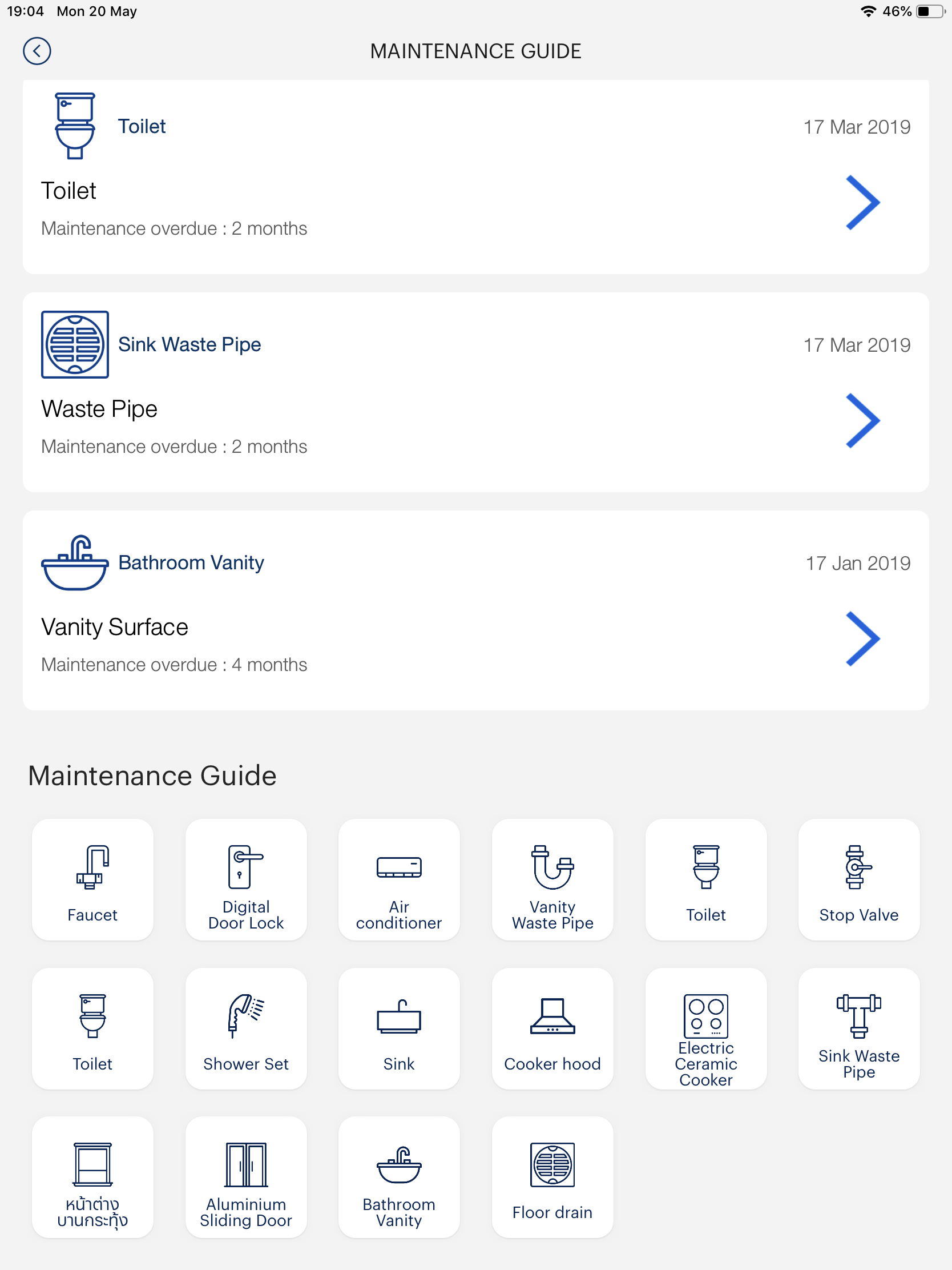Viewport: 952px width, 1270px height.
Task: Open the หน้าต่างบานกระทุ้ง guide tile
Action: click(92, 1177)
